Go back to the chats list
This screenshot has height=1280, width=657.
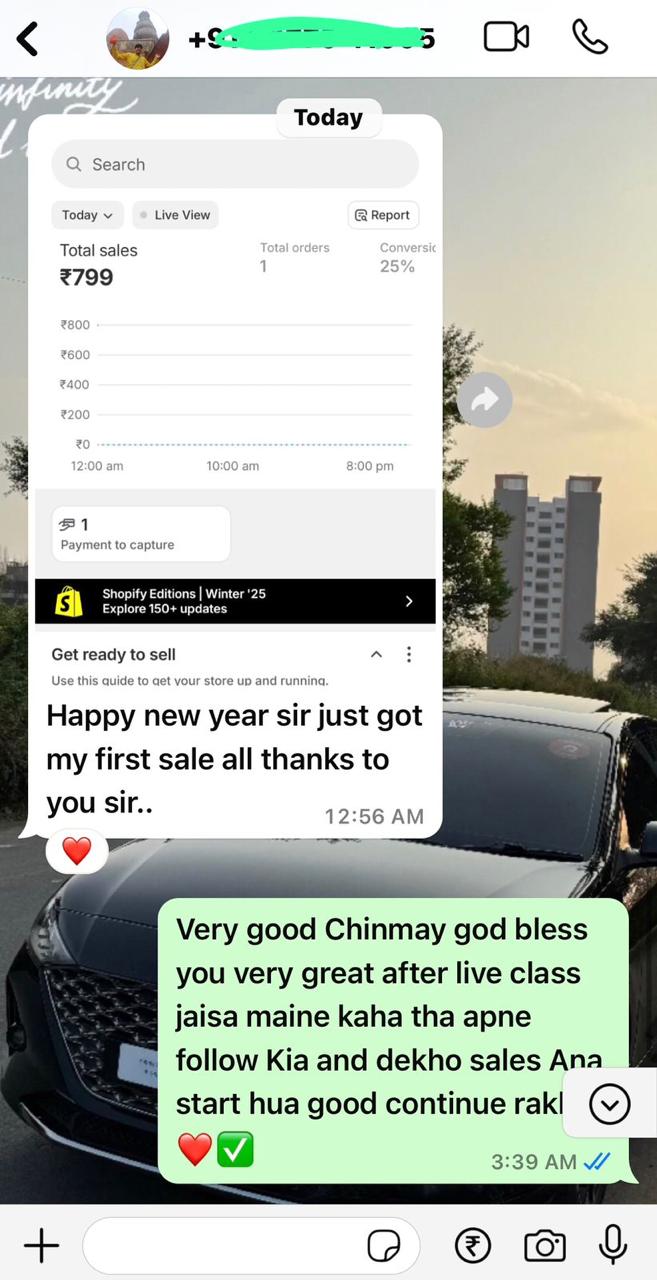click(x=29, y=39)
